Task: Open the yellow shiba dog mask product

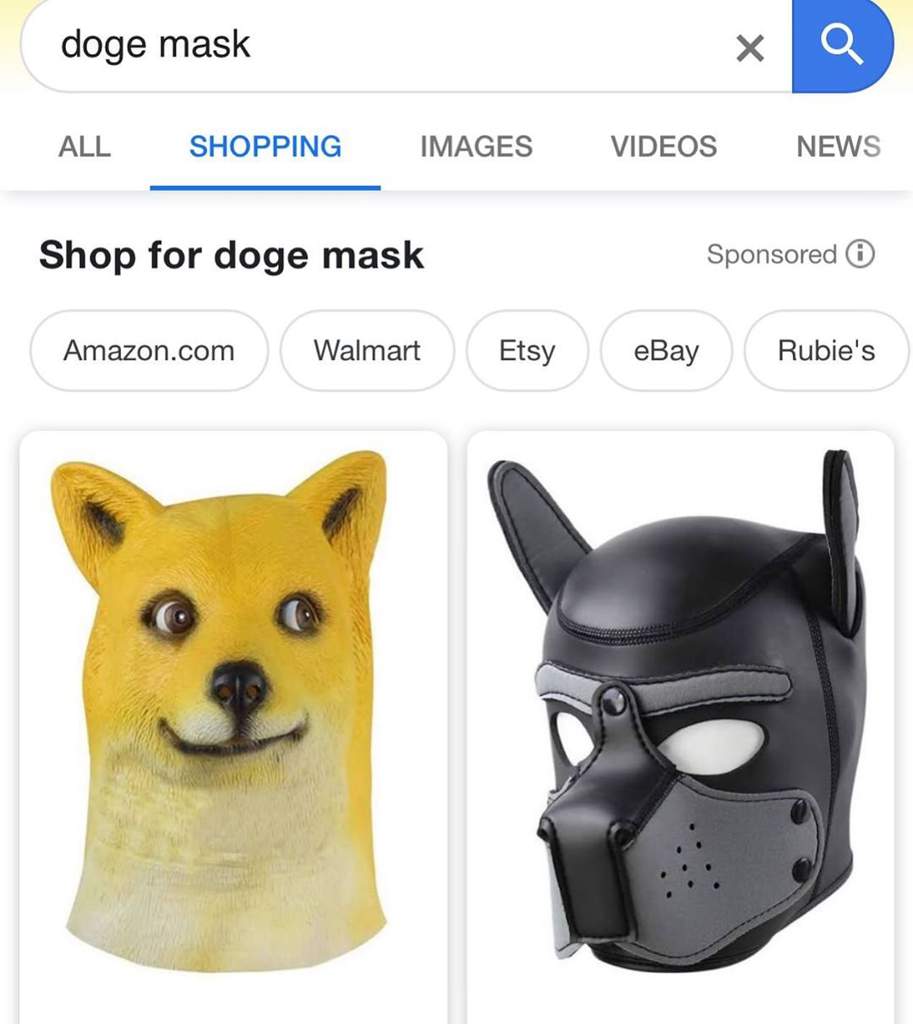Action: [x=233, y=710]
